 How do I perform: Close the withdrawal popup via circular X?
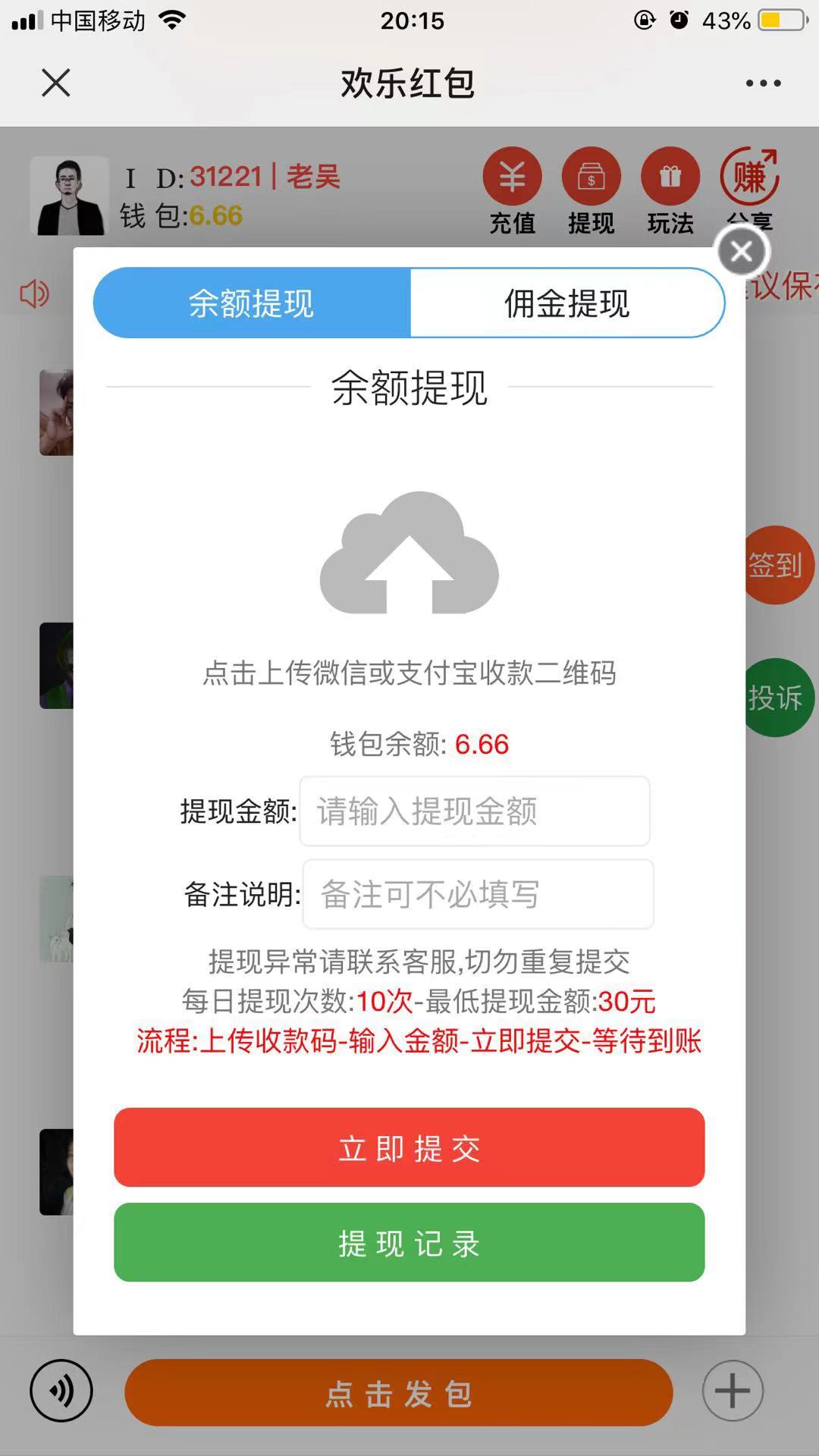(741, 251)
